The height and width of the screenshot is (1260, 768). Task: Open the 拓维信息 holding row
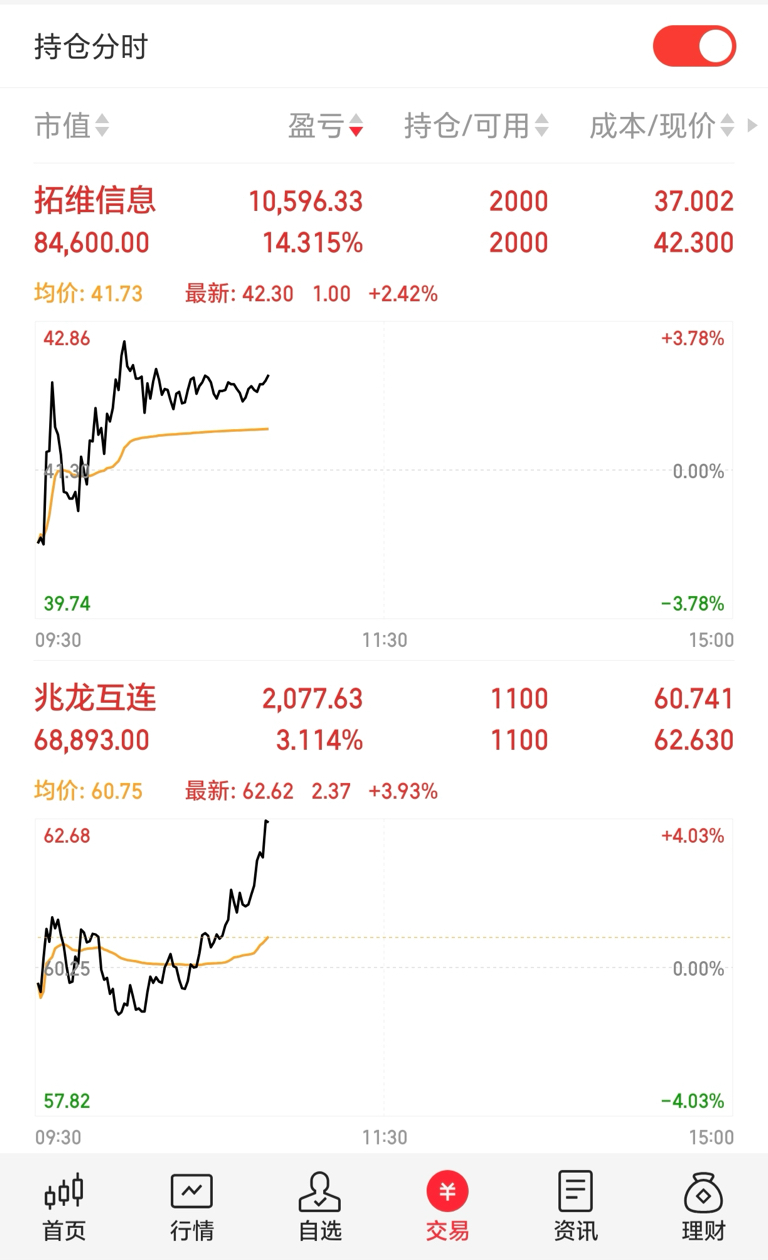pyautogui.click(x=384, y=222)
